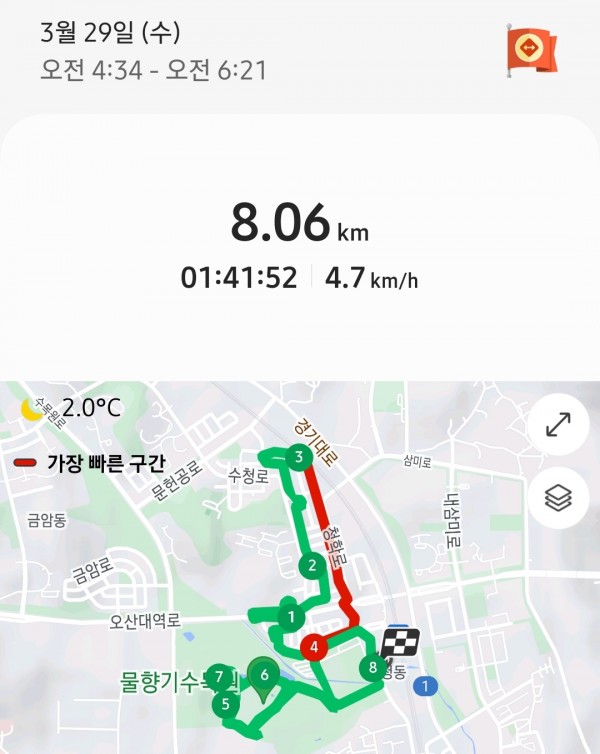
Task: Open the orange flag badge
Action: (x=530, y=50)
